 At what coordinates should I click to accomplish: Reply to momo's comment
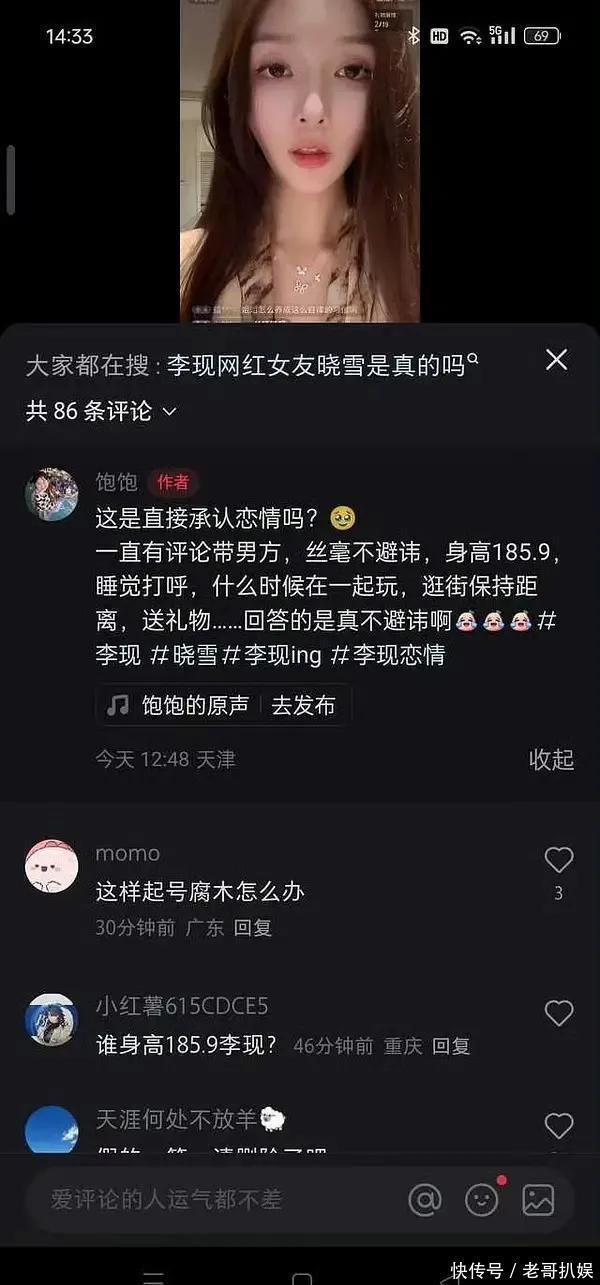coord(253,927)
